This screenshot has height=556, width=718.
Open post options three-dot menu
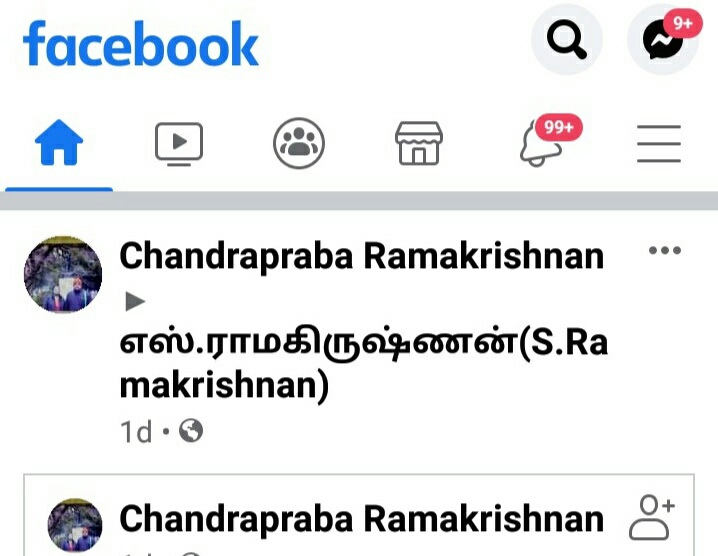pos(664,251)
